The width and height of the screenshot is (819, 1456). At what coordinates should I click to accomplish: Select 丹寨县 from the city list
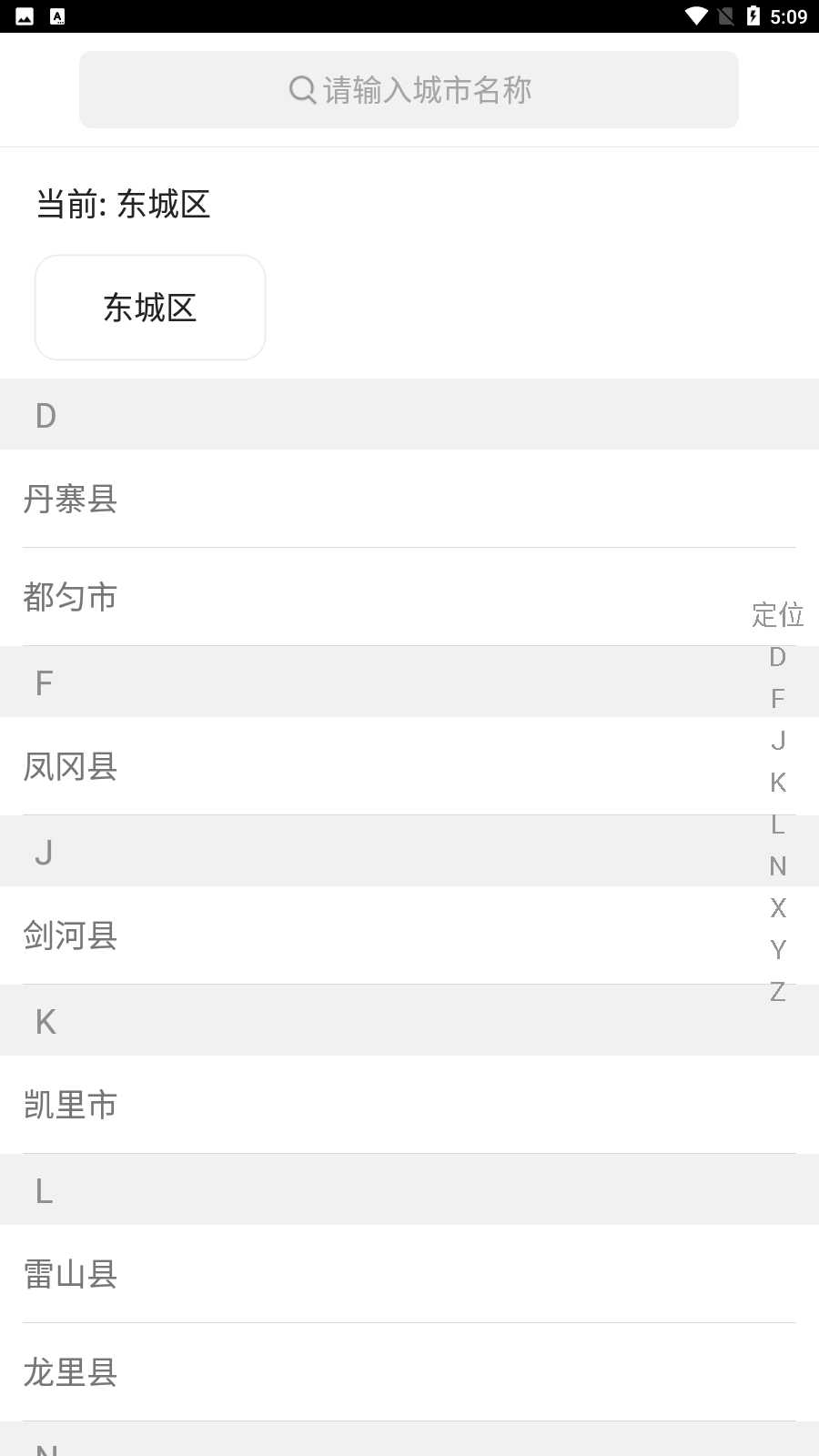click(x=70, y=500)
